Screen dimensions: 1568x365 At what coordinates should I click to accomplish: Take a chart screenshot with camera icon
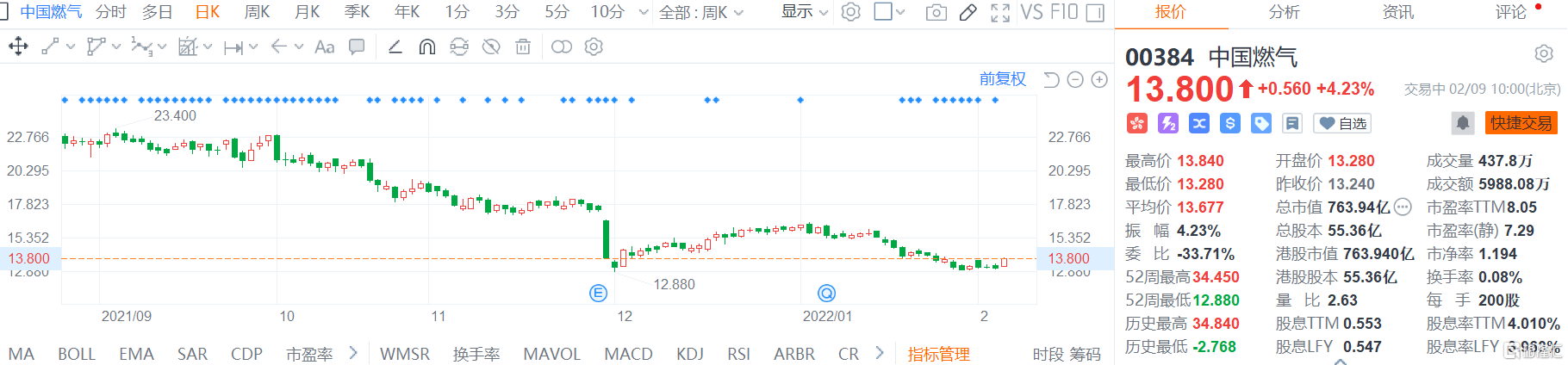(936, 13)
